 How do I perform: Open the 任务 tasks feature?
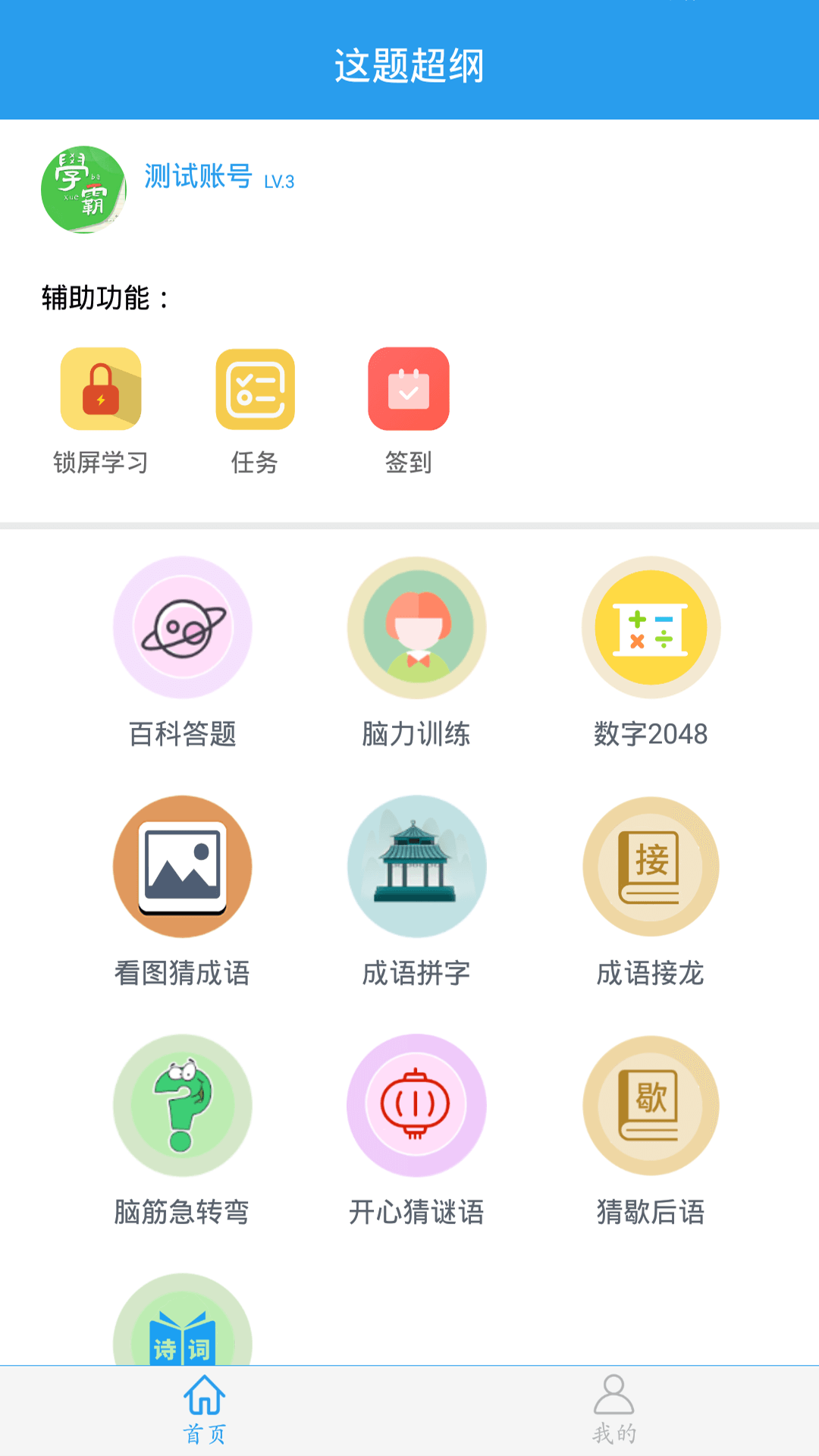point(256,391)
